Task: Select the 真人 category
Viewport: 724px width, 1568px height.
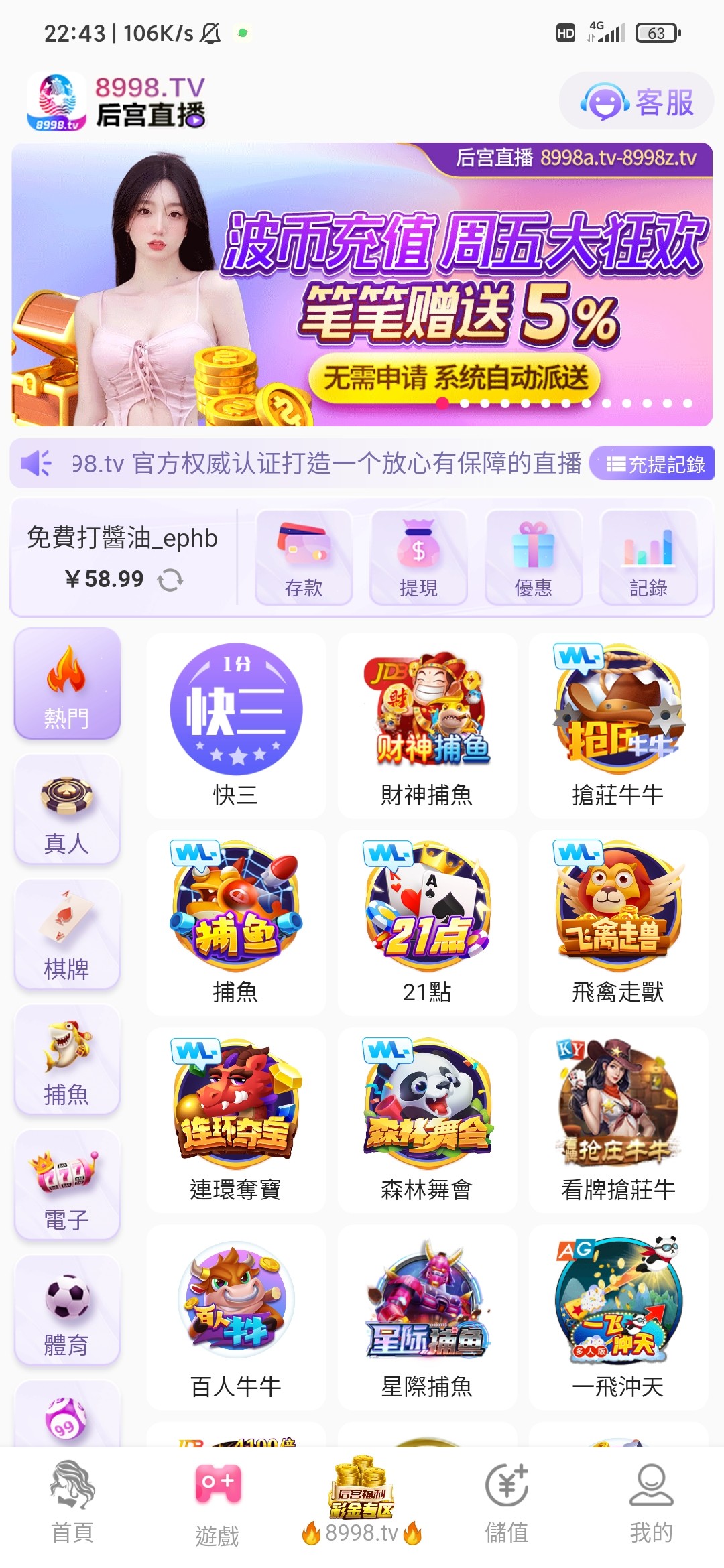Action: [x=67, y=810]
